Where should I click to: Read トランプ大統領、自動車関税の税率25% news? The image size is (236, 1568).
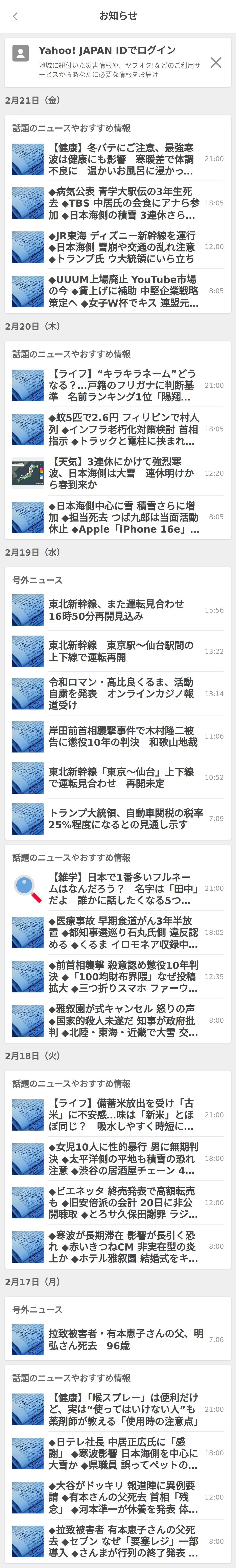coord(122,819)
